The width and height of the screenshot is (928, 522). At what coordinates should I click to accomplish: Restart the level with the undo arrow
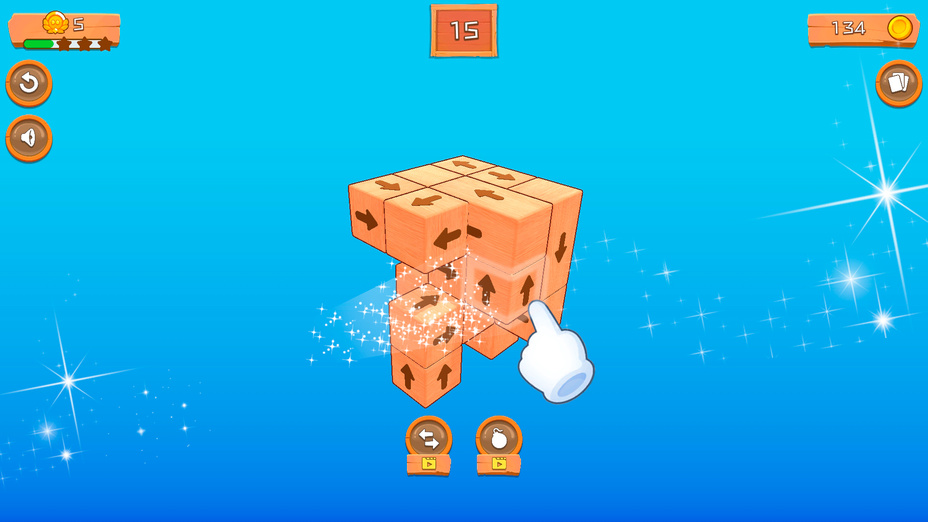[x=28, y=84]
